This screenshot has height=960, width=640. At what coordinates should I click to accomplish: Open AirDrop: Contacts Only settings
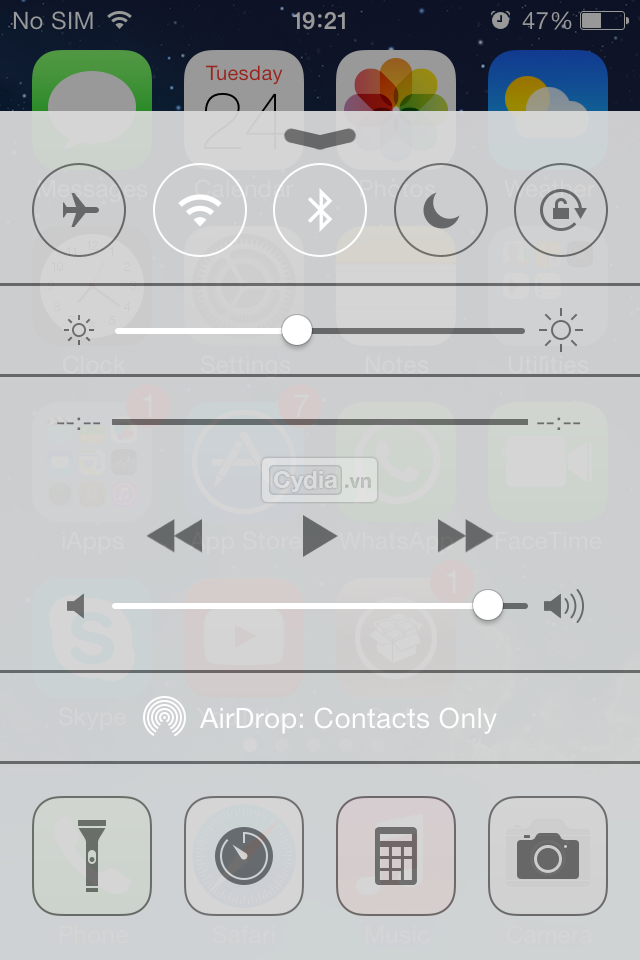320,718
